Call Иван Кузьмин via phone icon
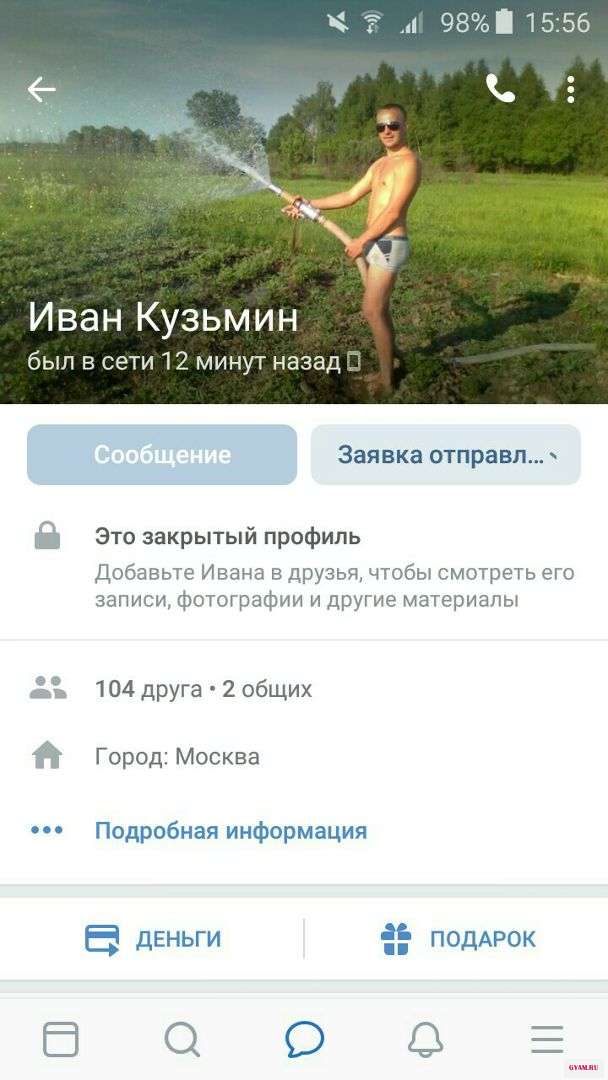Viewport: 608px width, 1080px height. tap(500, 90)
